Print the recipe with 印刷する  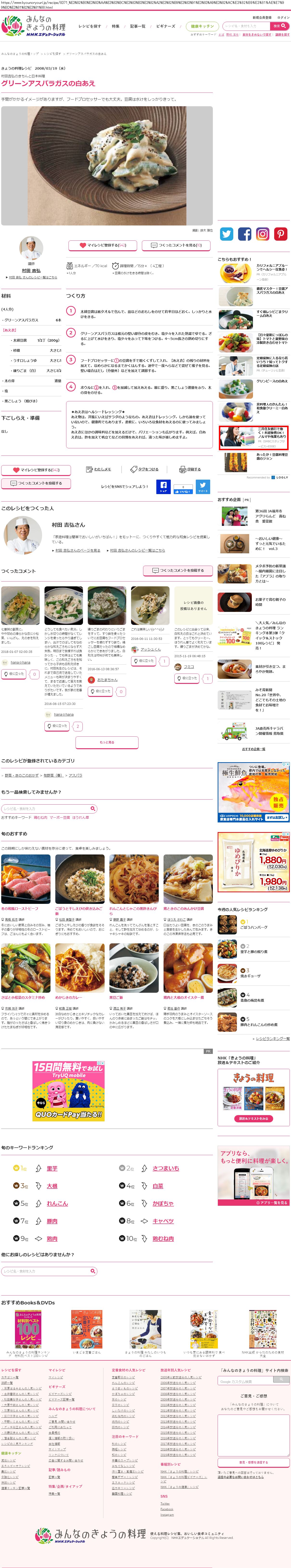point(190,469)
